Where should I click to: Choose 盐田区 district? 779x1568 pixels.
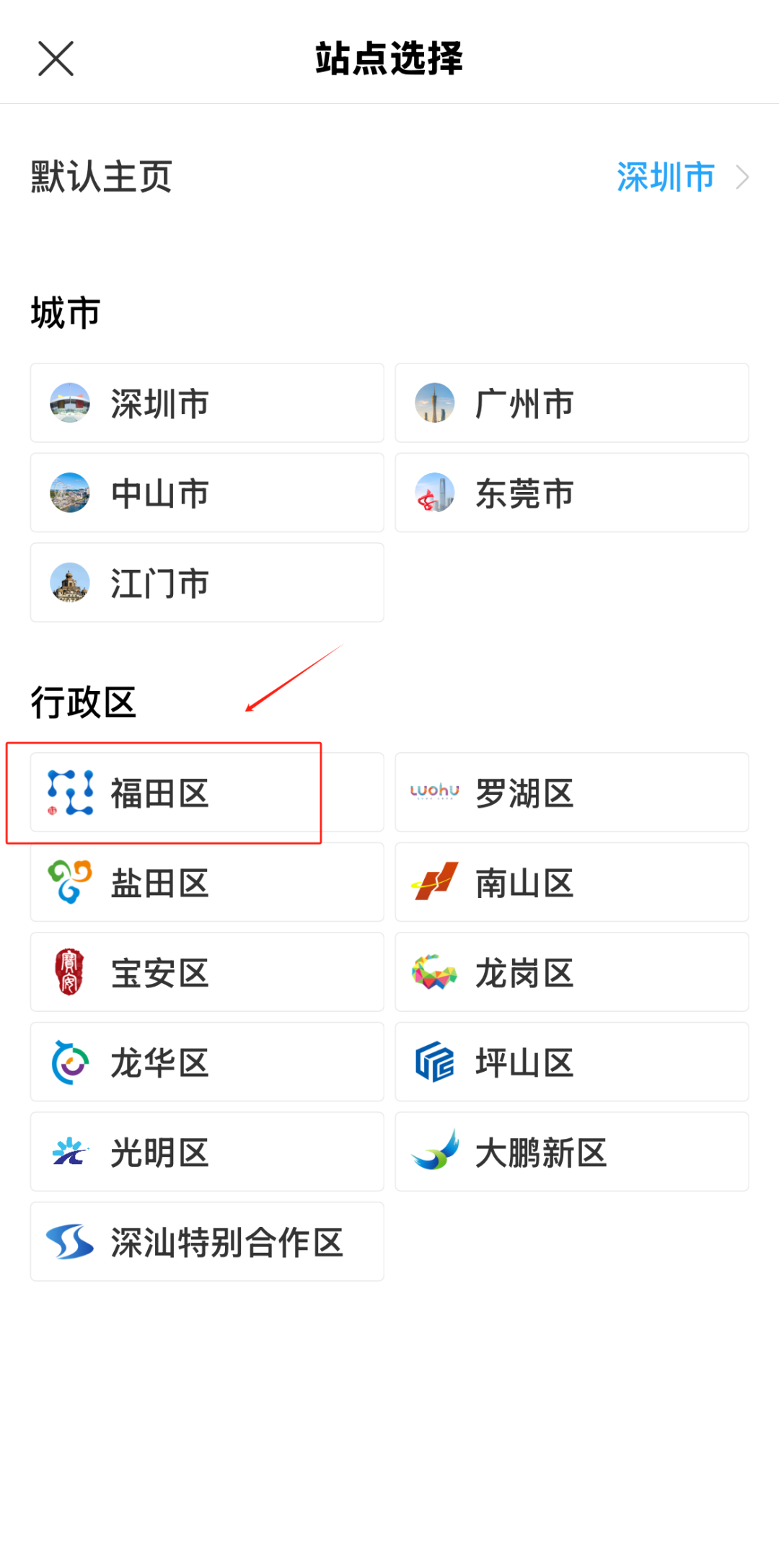207,882
